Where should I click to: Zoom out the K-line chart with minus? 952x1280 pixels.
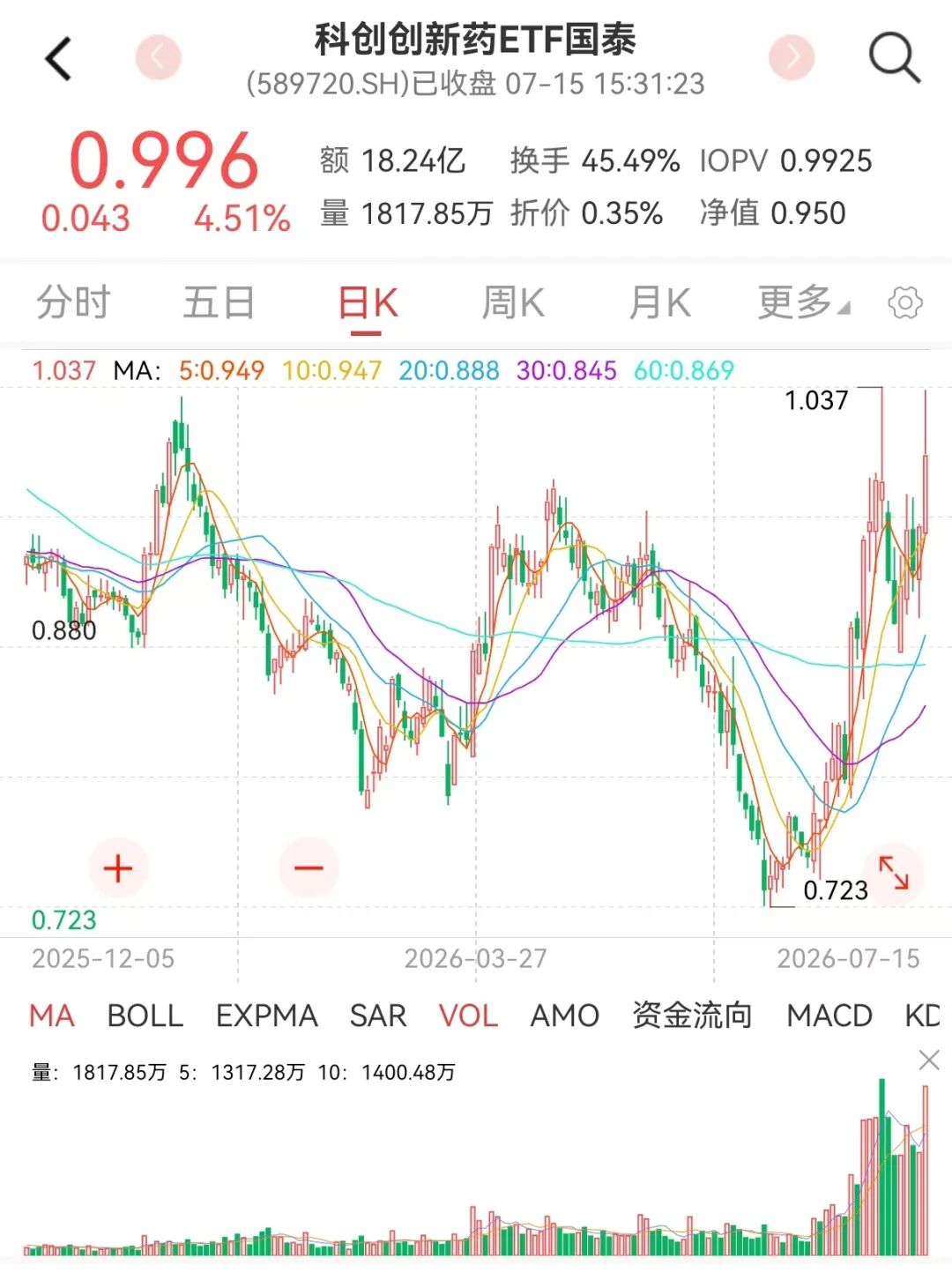(309, 868)
